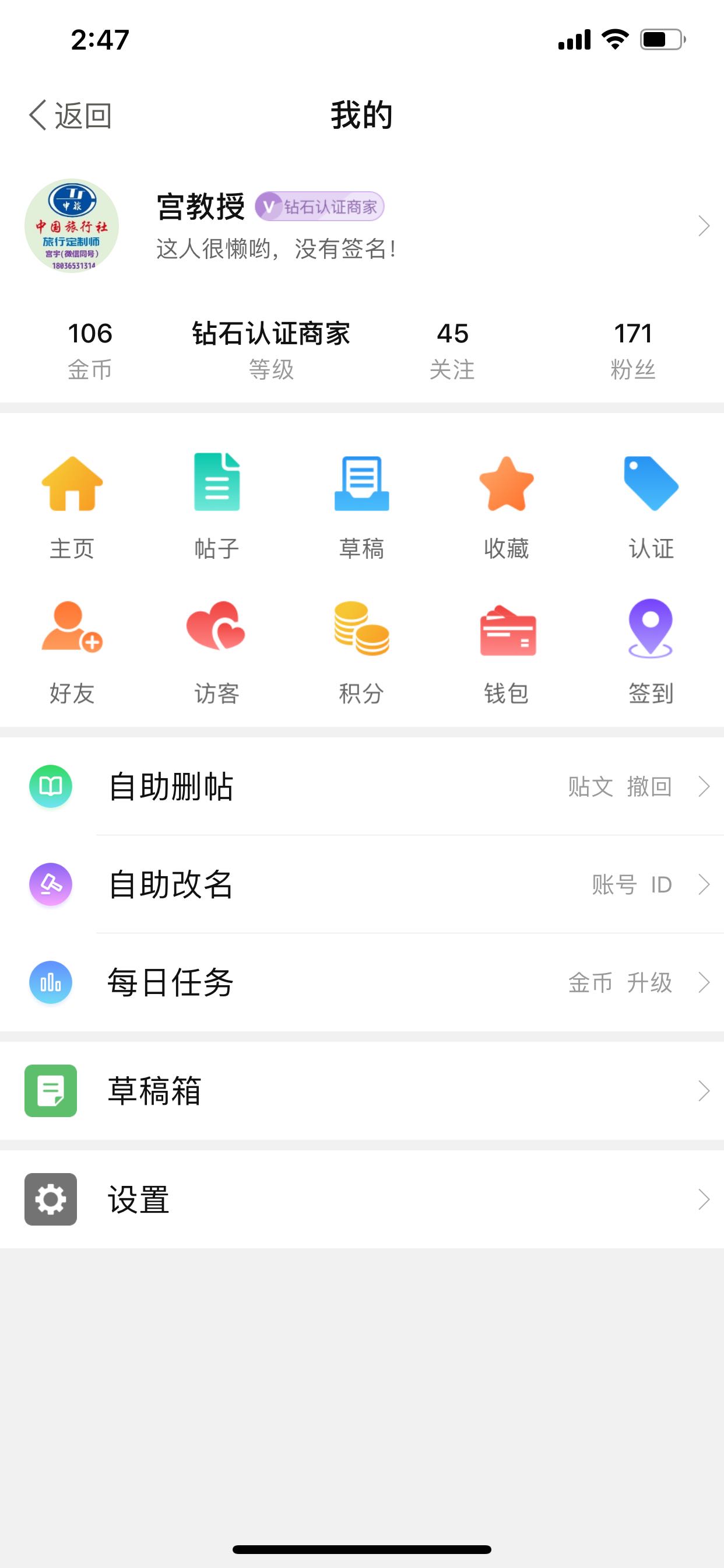Open the 主页 home icon

[72, 506]
